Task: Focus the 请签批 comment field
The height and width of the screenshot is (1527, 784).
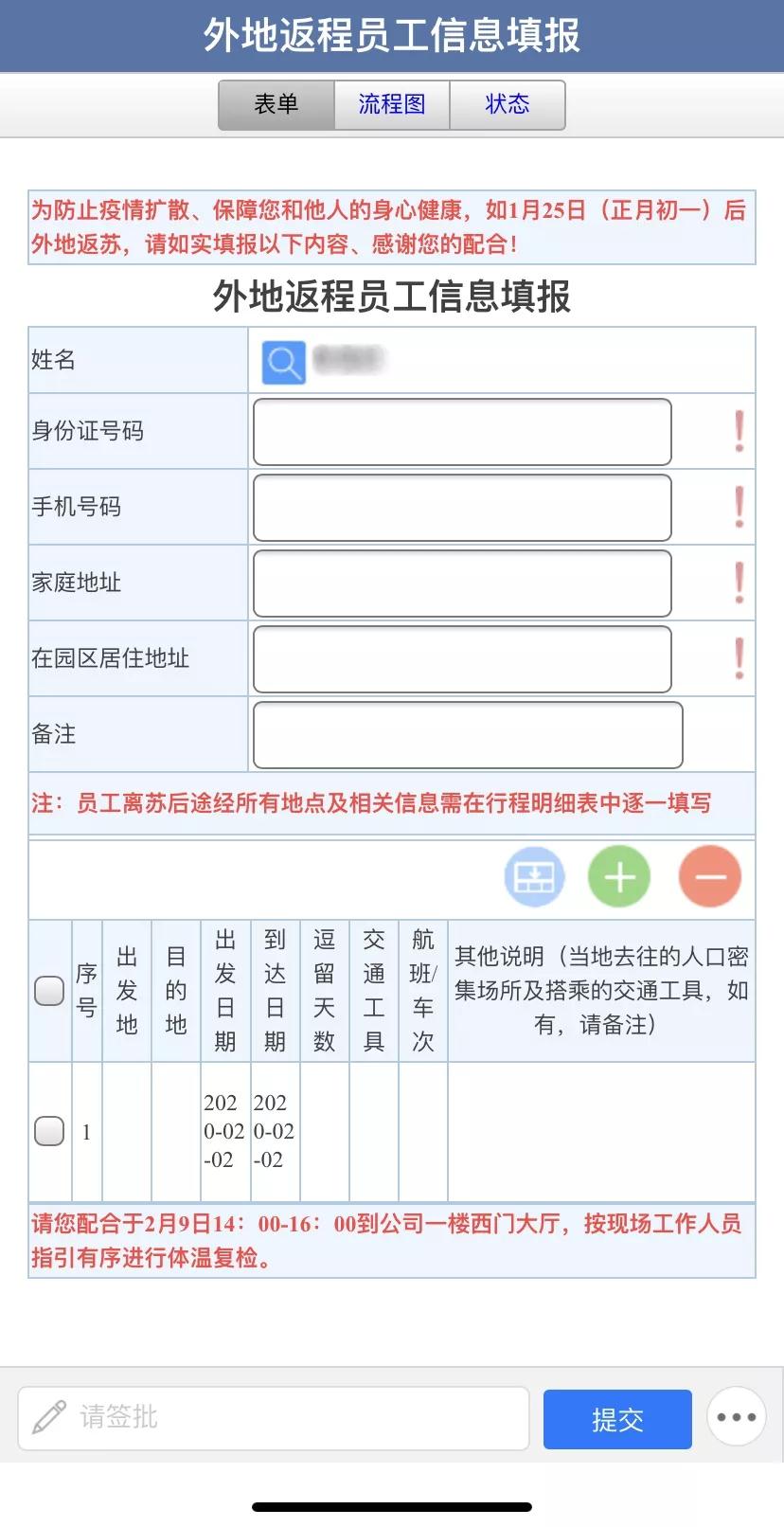Action: [273, 1418]
